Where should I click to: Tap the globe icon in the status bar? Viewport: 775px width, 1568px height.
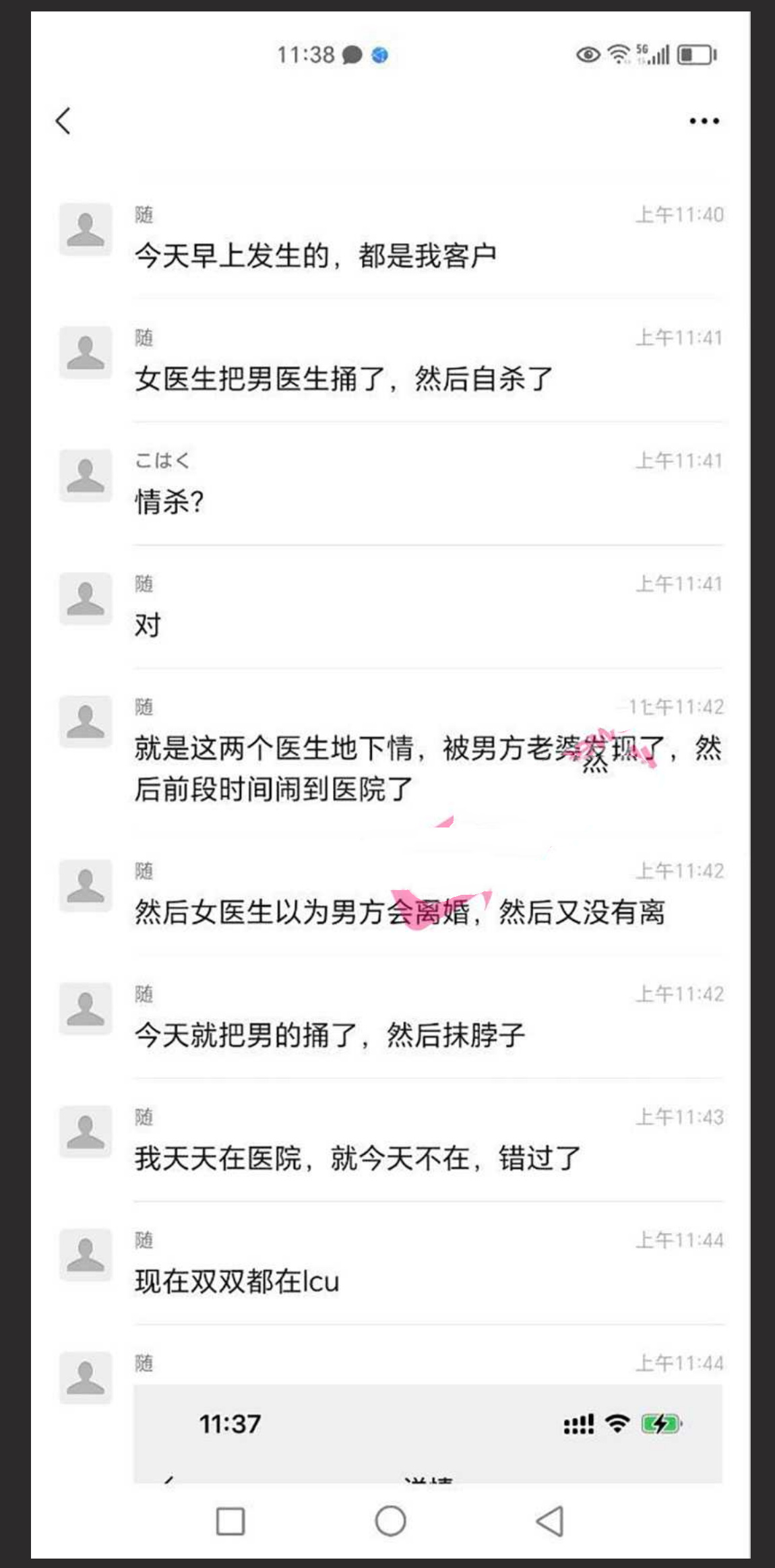379,56
